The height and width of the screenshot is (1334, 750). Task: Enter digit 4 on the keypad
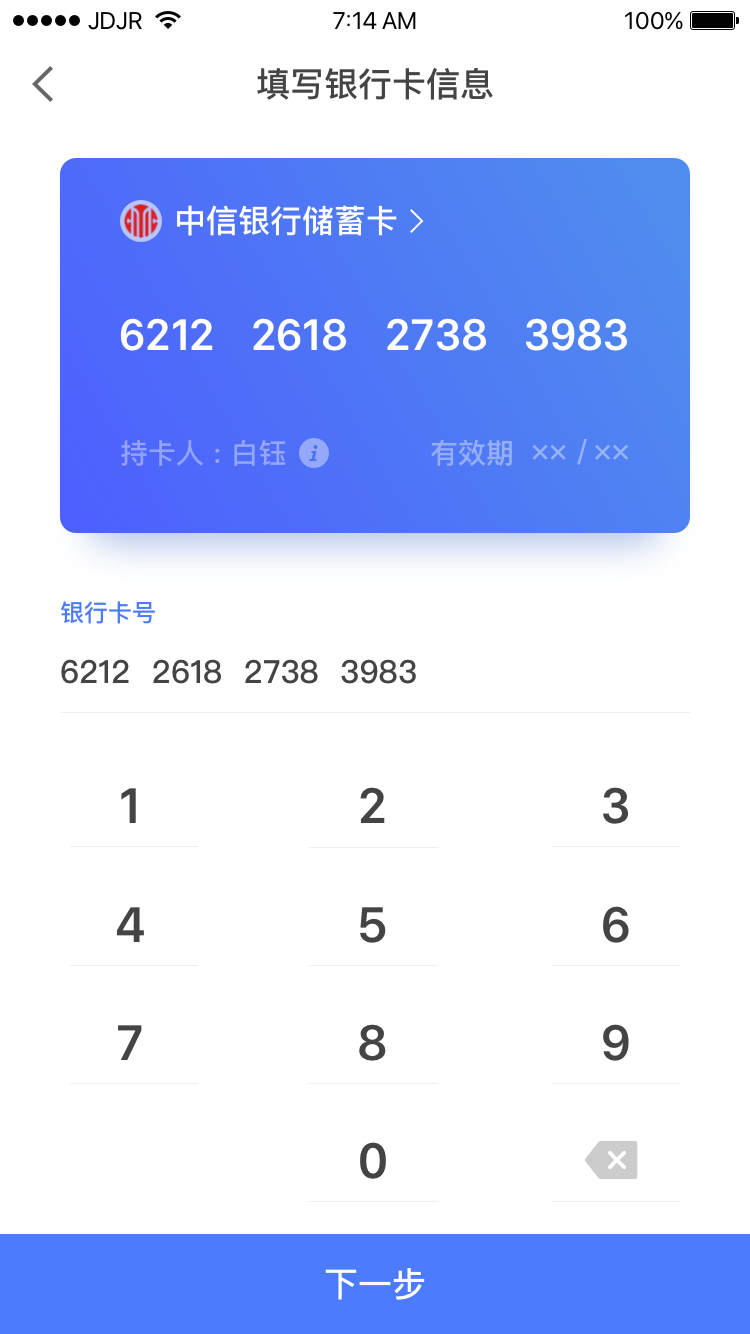coord(134,925)
